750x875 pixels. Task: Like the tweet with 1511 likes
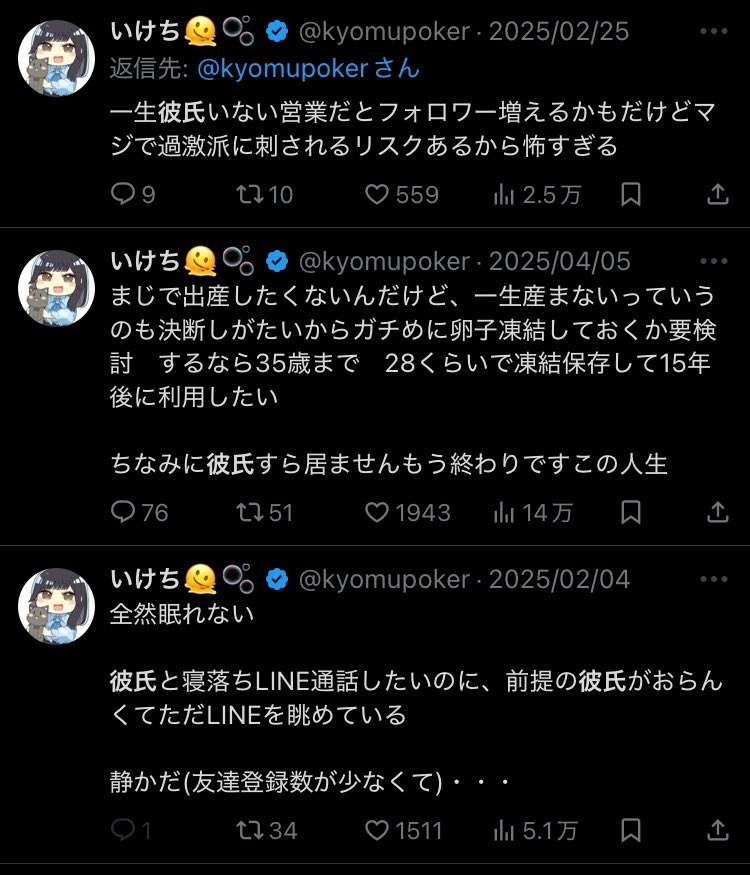(x=377, y=830)
